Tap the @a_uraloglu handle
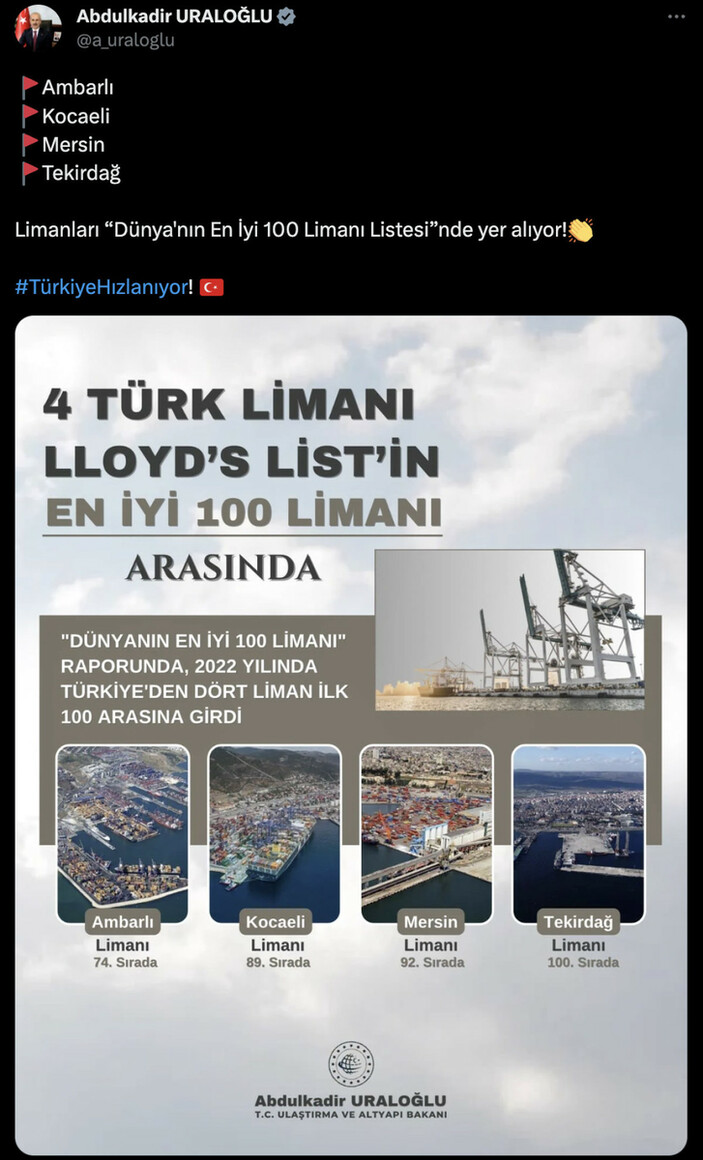Image resolution: width=703 pixels, height=1160 pixels. click(x=125, y=40)
